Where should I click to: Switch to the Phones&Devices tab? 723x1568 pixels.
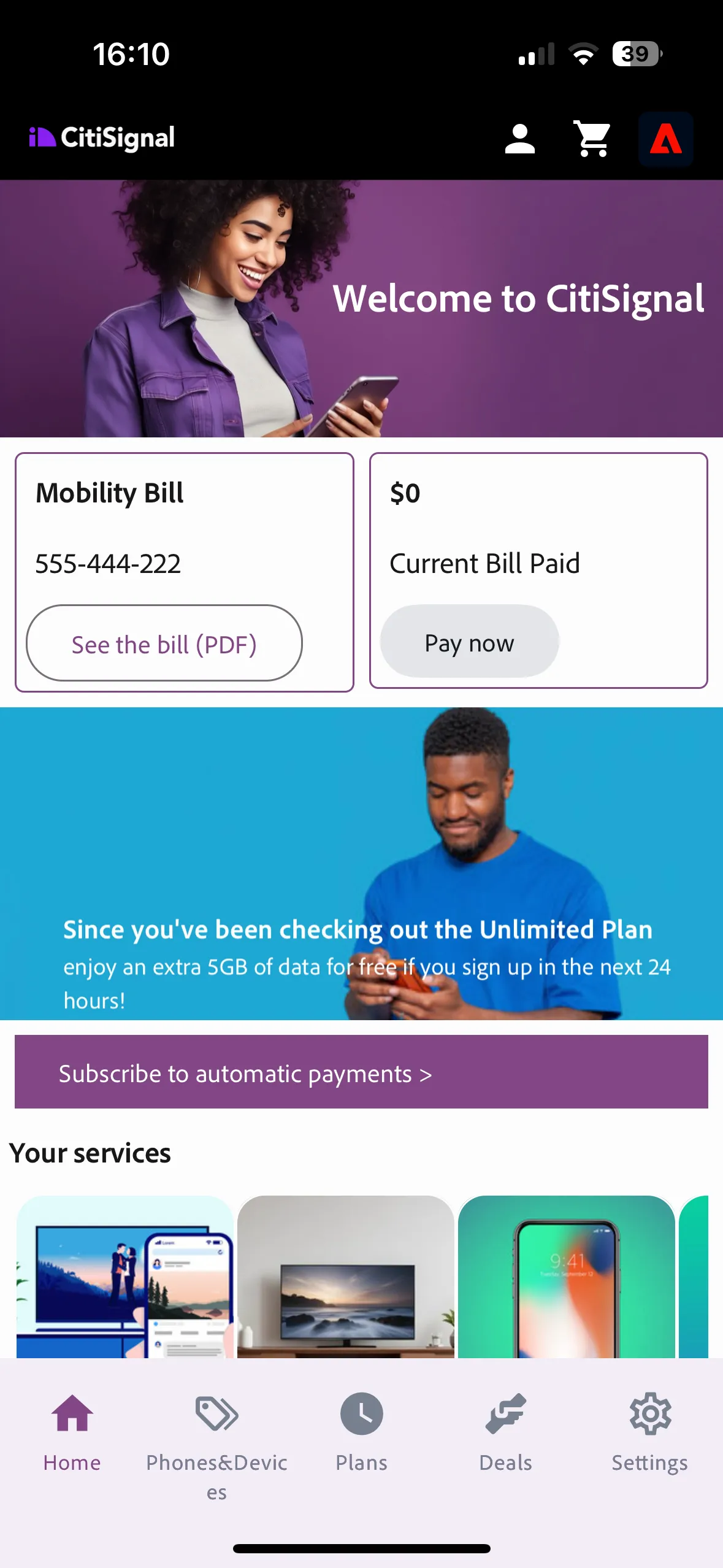(217, 1446)
